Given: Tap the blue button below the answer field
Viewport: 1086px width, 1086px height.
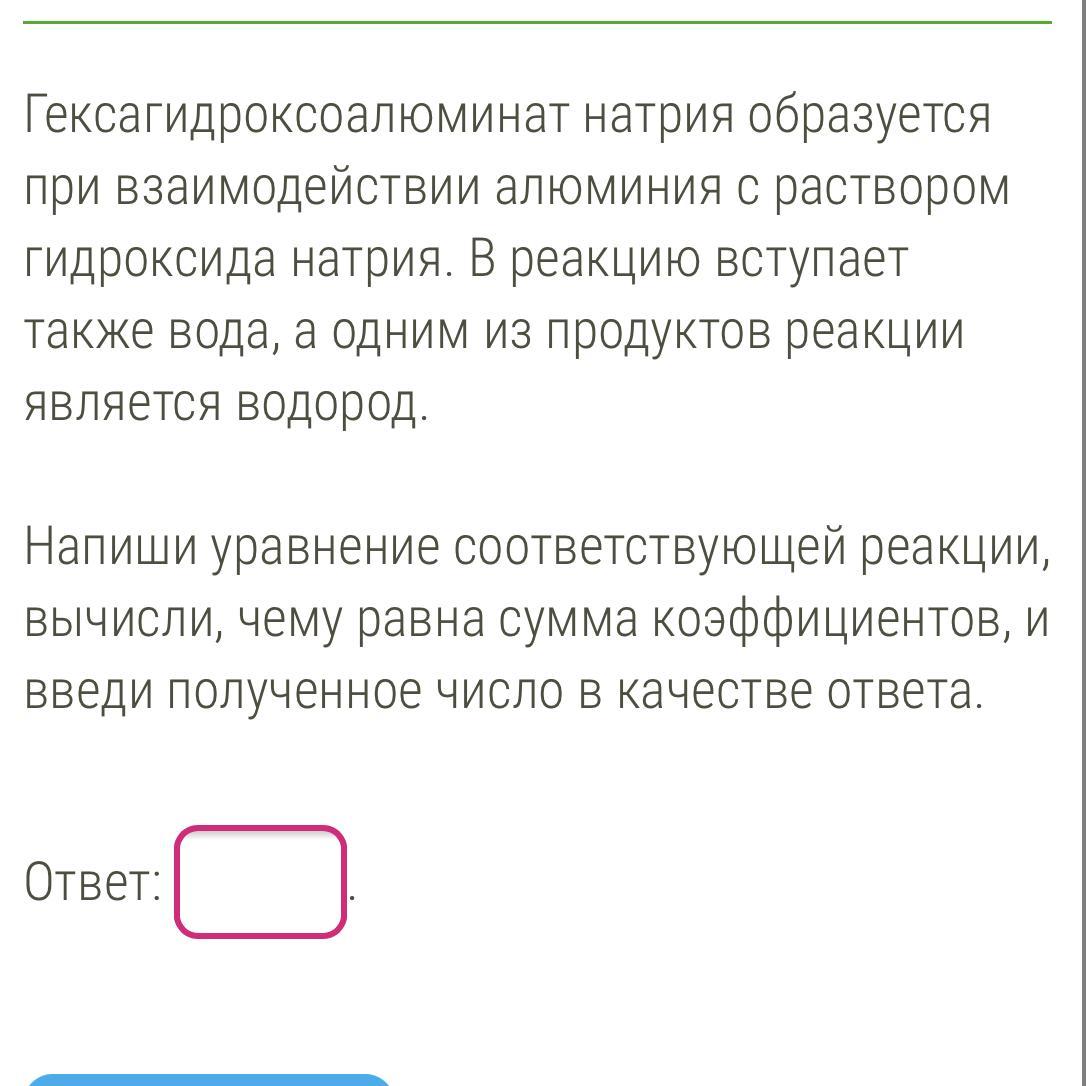Looking at the screenshot, I should tap(209, 1080).
